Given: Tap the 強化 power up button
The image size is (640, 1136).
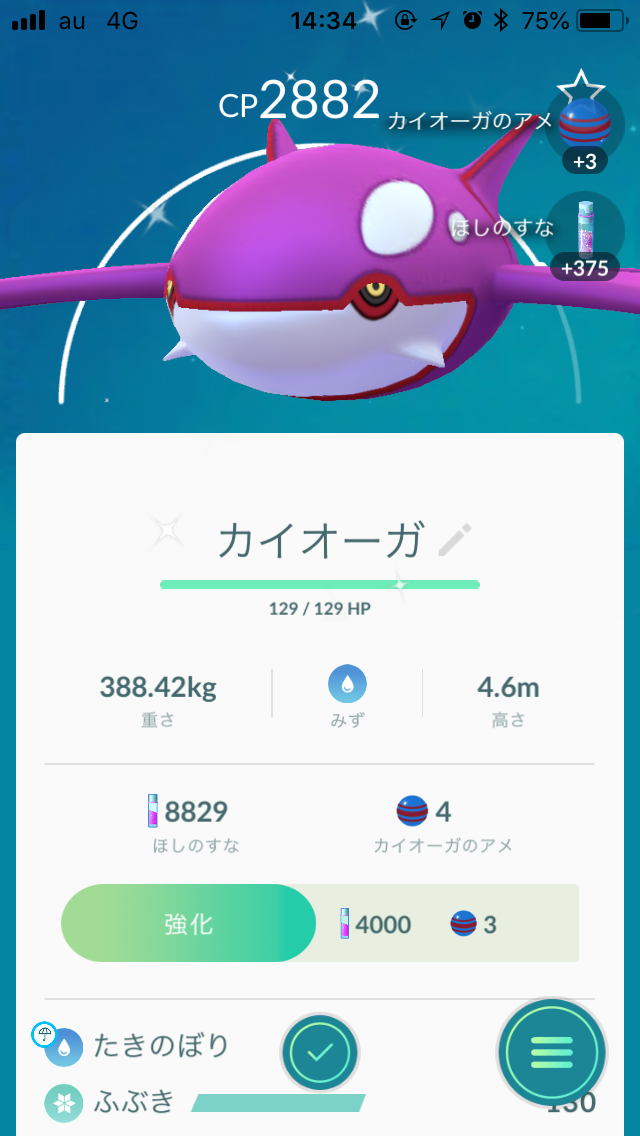Looking at the screenshot, I should point(189,923).
